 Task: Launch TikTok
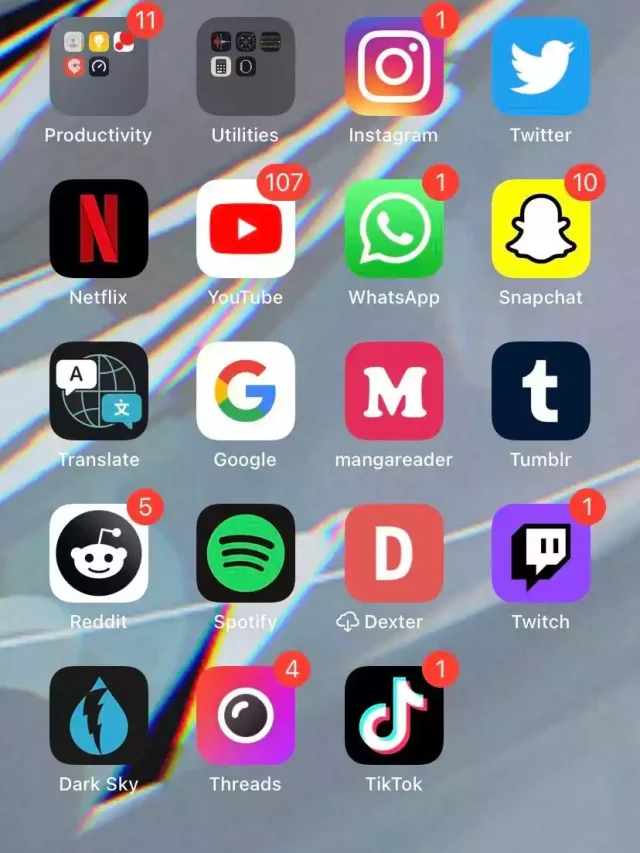(393, 715)
